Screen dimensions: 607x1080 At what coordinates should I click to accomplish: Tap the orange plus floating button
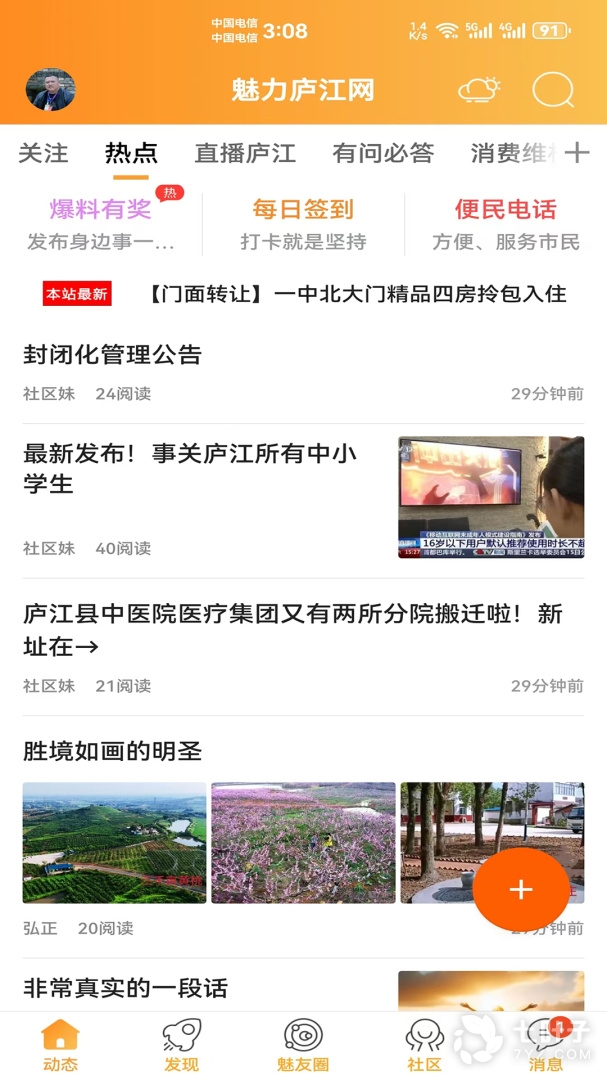(520, 889)
